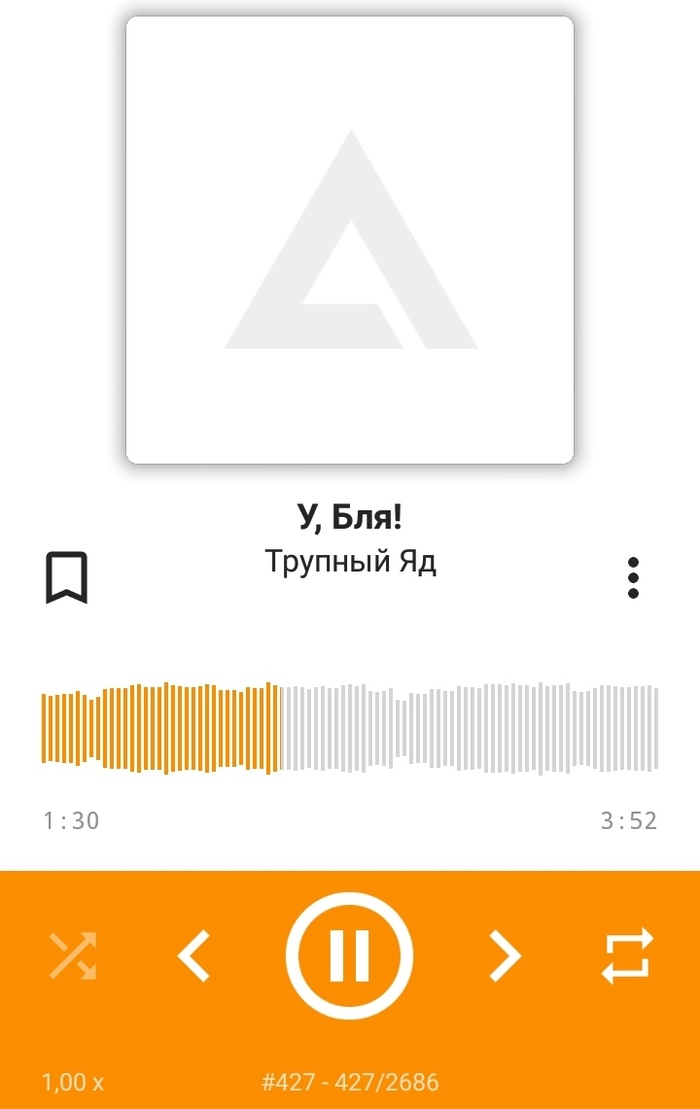The width and height of the screenshot is (700, 1109).
Task: Seek within the waveform progress bar
Action: tap(350, 728)
